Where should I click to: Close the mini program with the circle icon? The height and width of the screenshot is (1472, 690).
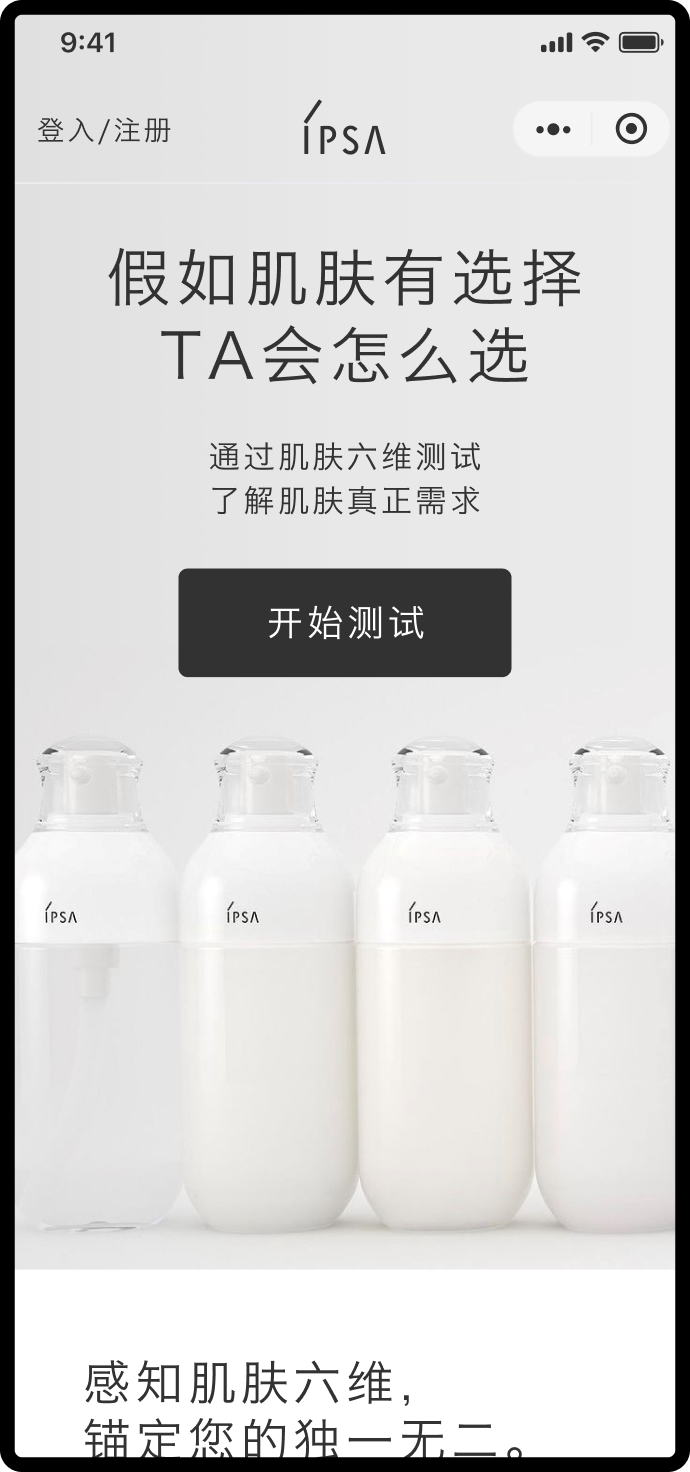click(x=630, y=130)
